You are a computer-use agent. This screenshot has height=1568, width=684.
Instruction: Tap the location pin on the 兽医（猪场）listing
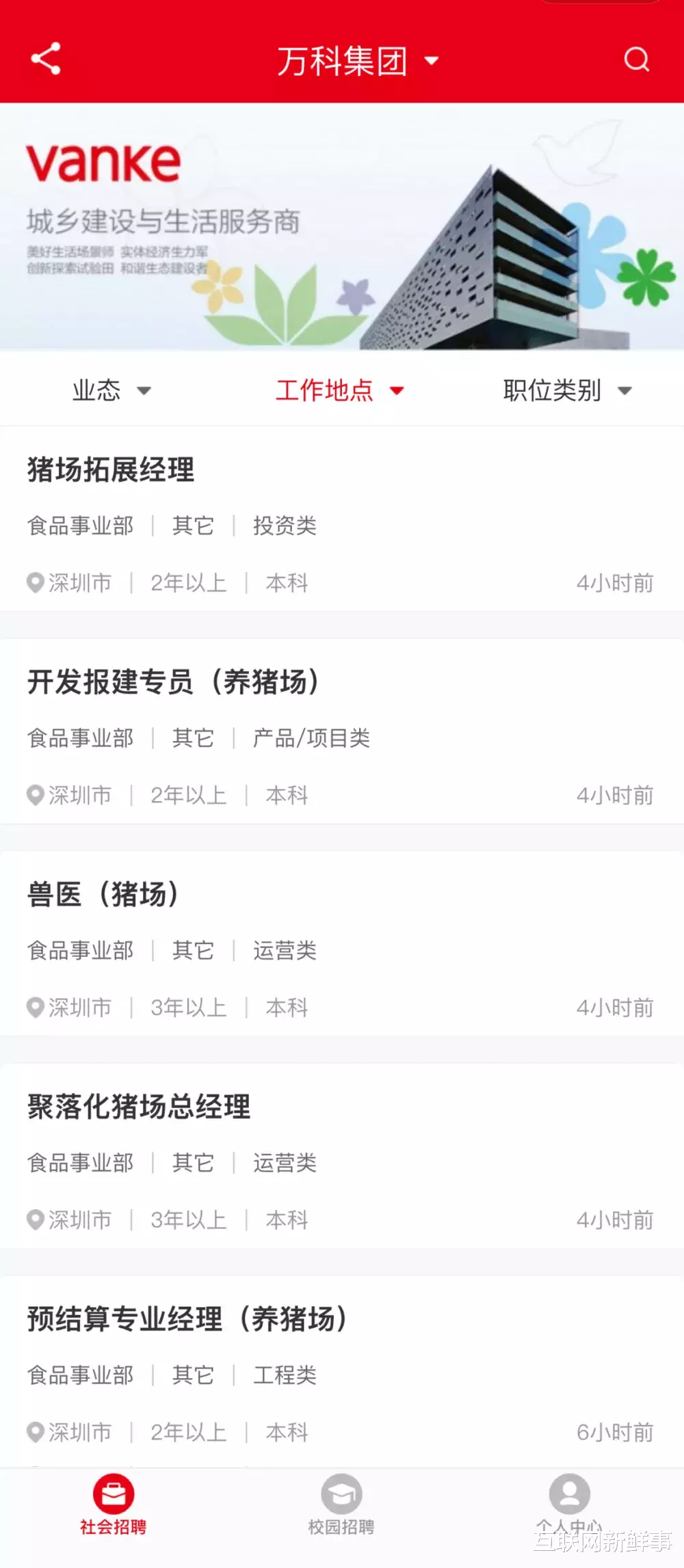(x=34, y=1007)
